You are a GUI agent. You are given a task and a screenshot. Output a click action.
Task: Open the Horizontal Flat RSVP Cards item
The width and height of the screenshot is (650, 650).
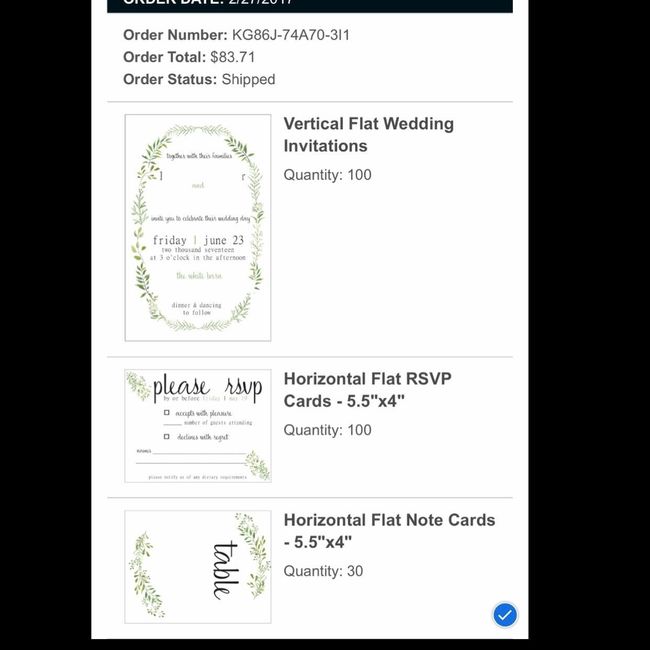point(367,390)
